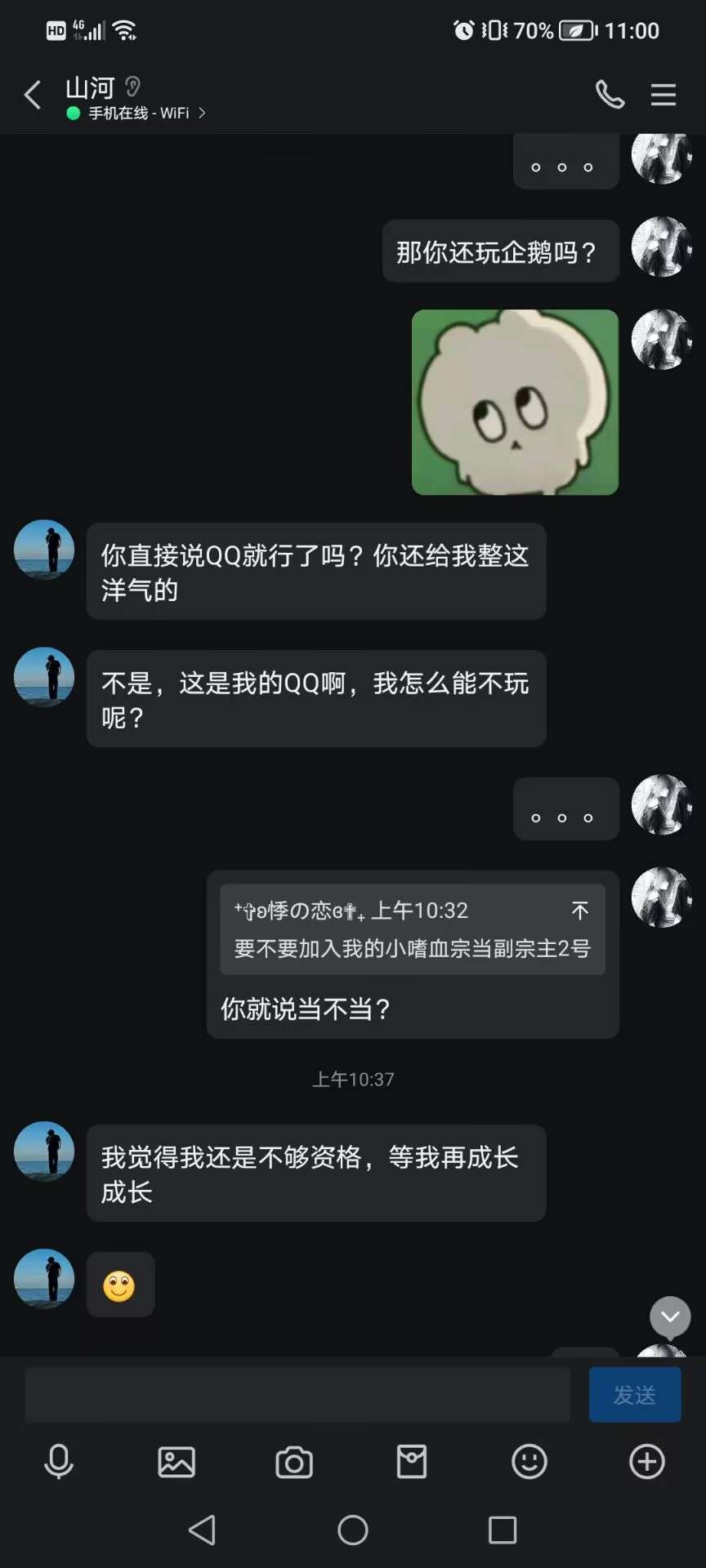Screen dimensions: 706x1568
Task: Open 山河's avatar next to 我觉得我还是不够资格
Action: click(x=44, y=1151)
